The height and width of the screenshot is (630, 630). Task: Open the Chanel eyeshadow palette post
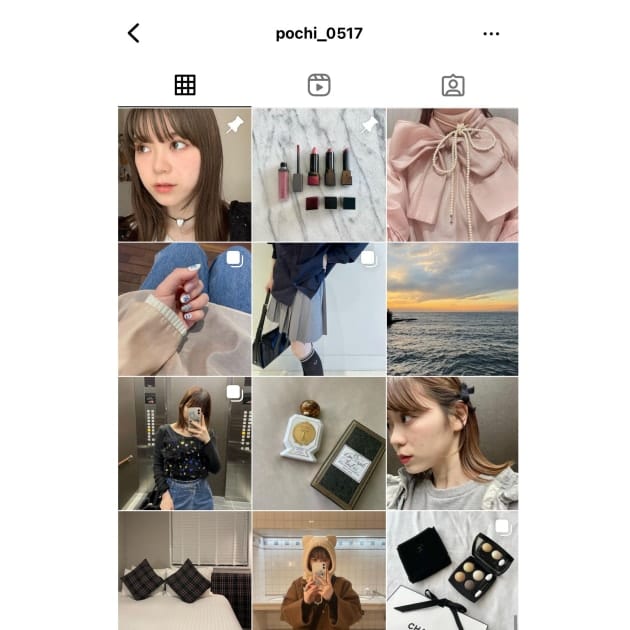(453, 570)
